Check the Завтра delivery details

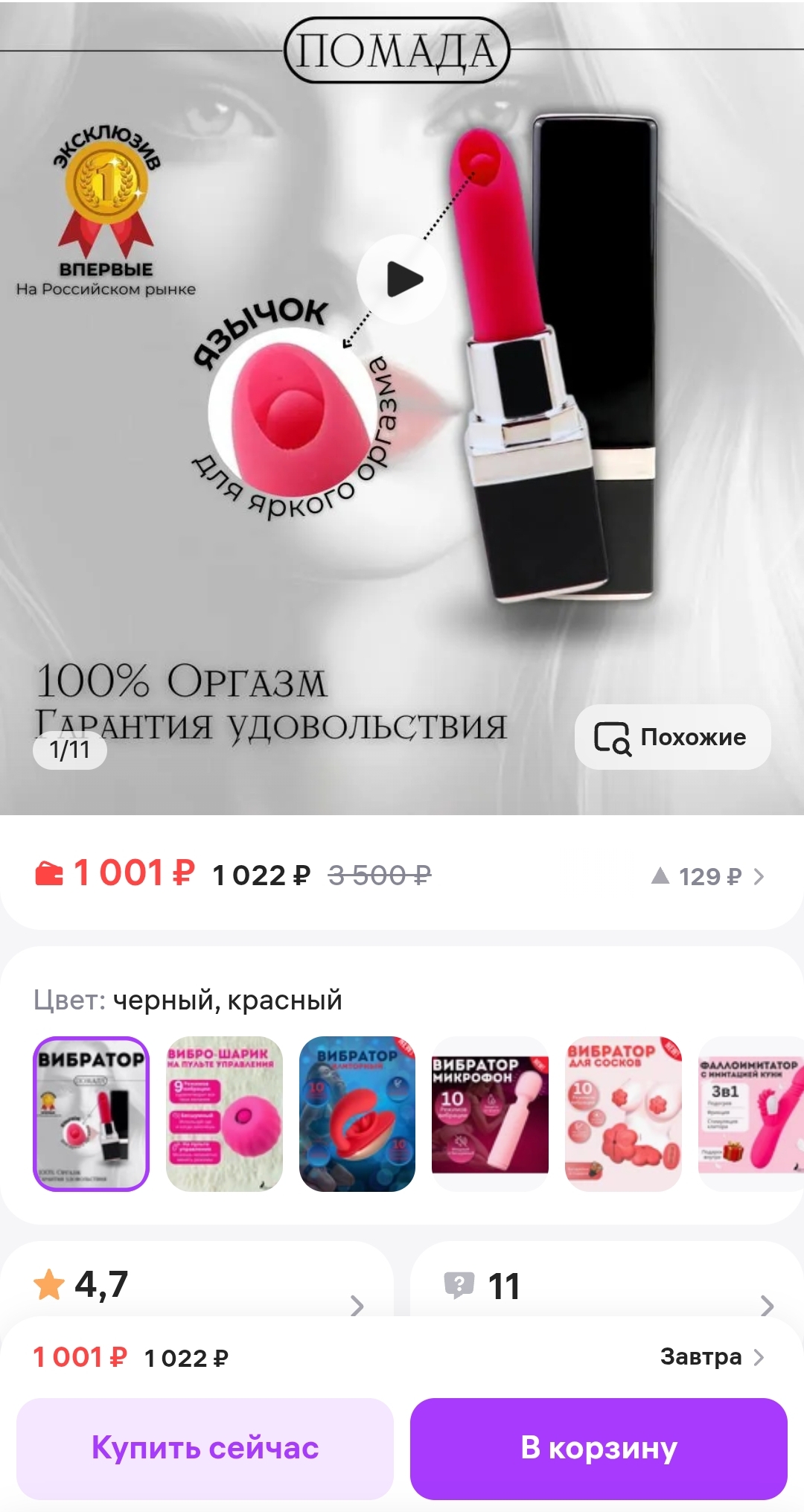click(x=712, y=1357)
